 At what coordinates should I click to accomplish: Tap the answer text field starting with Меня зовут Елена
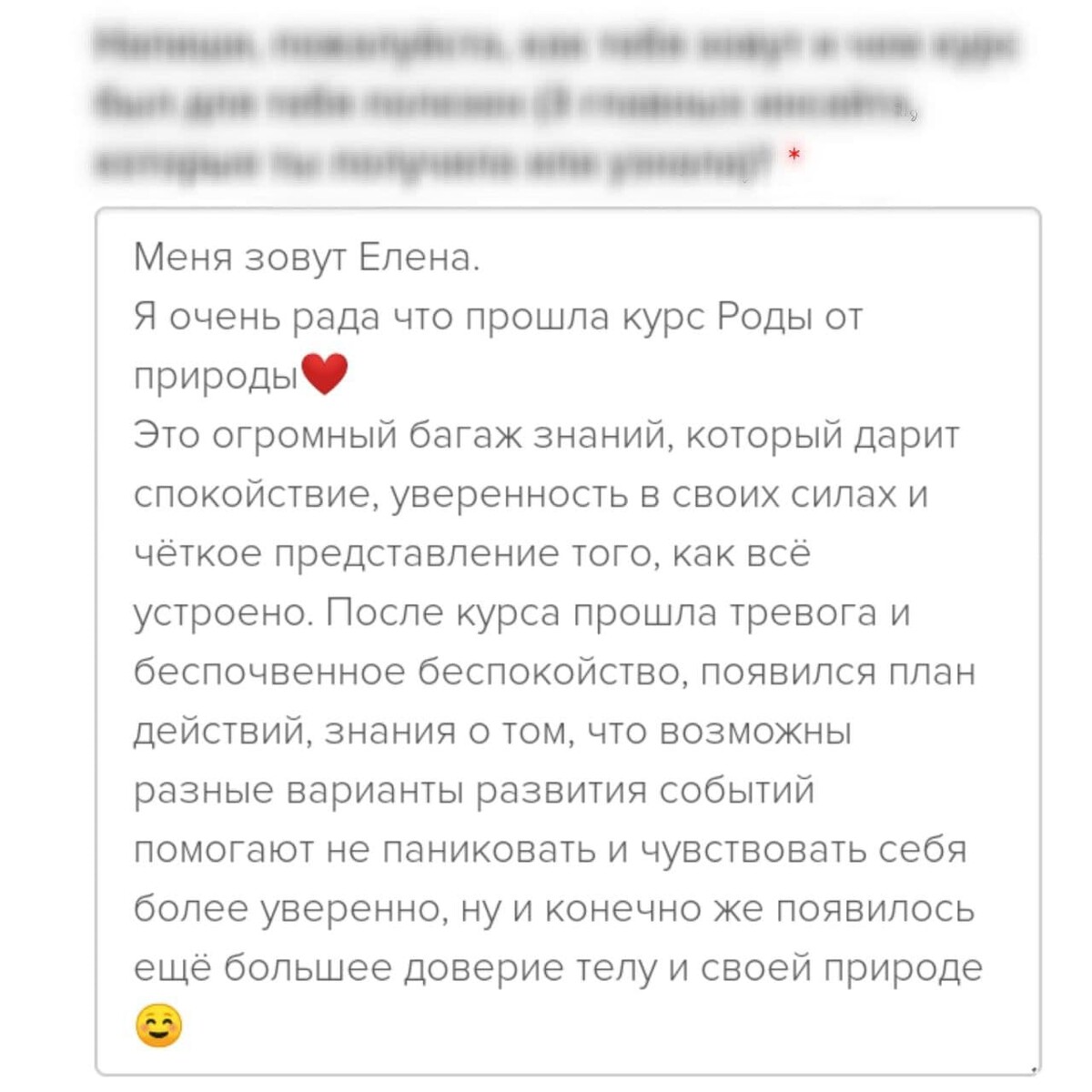[568, 641]
